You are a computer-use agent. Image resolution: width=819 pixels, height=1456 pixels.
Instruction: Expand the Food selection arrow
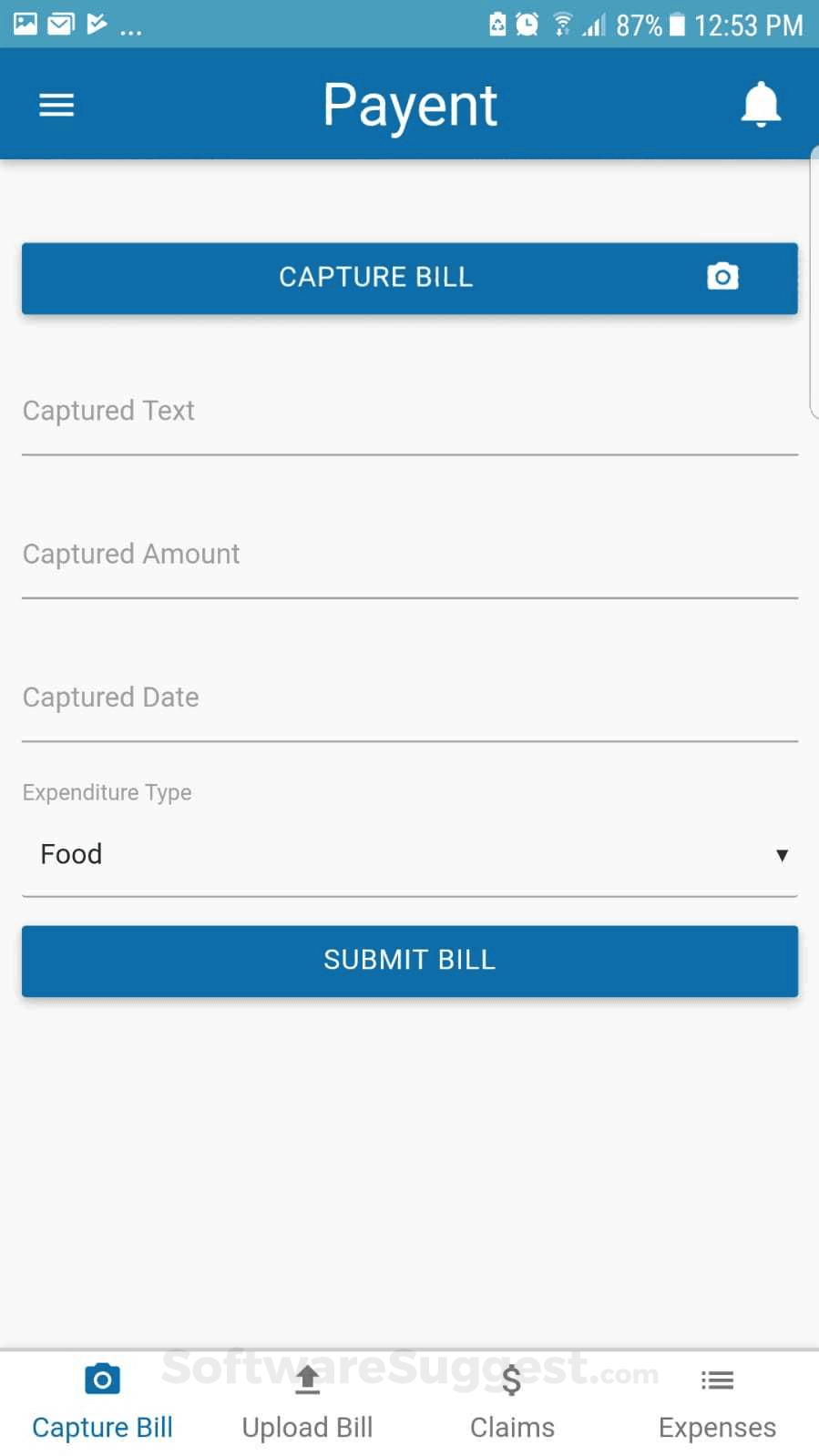coord(782,855)
